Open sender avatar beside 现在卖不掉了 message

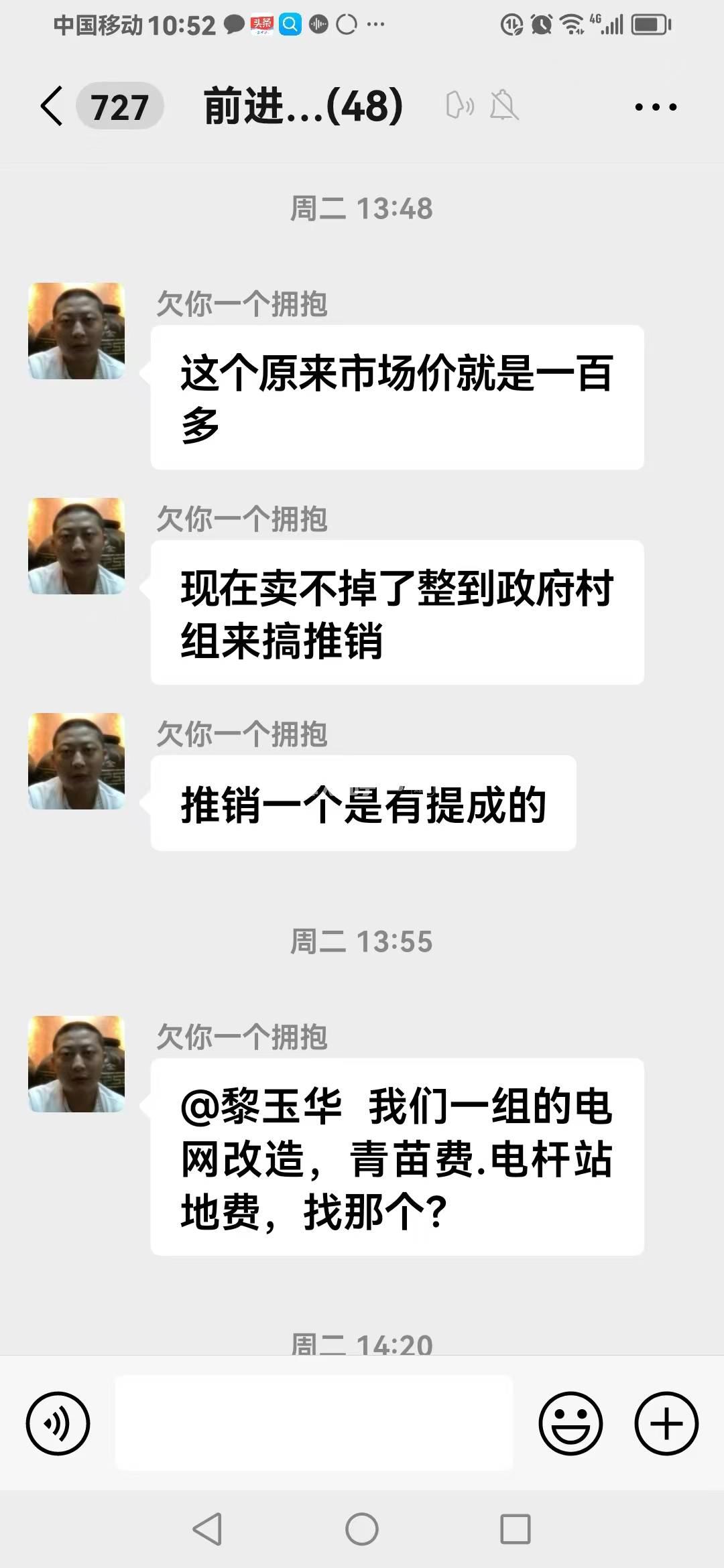pyautogui.click(x=76, y=546)
